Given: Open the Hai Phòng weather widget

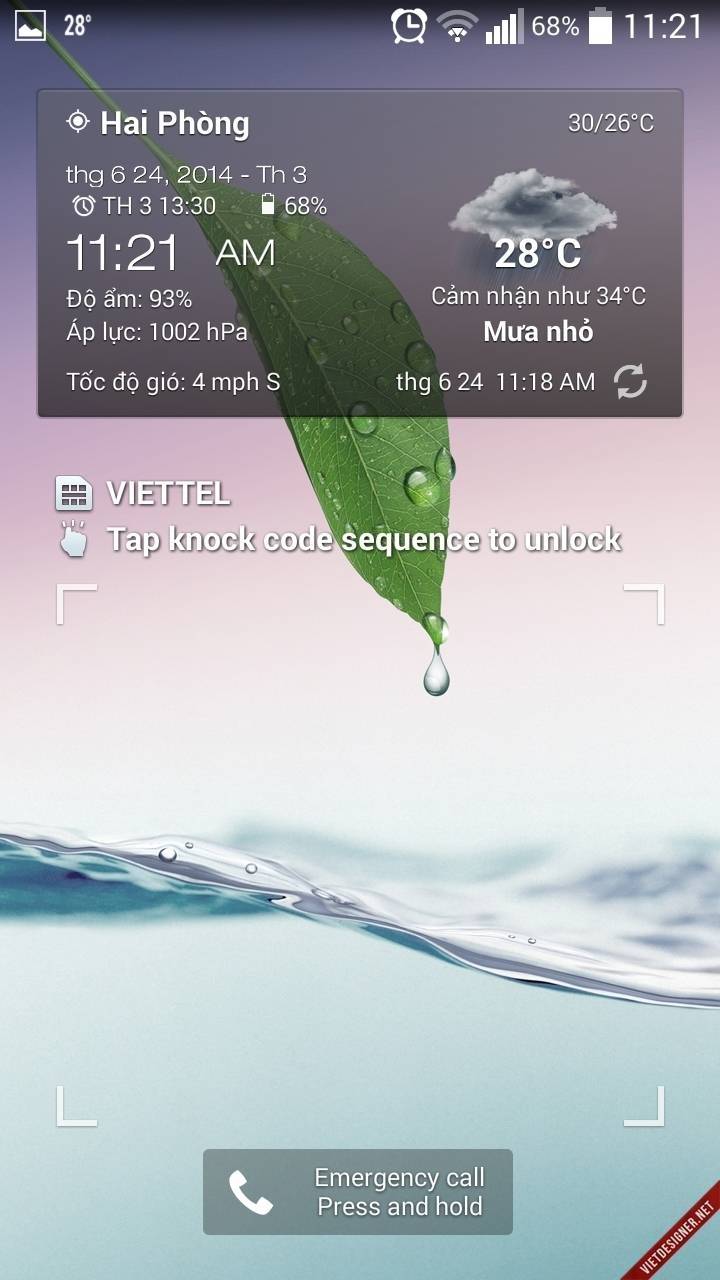Looking at the screenshot, I should click(x=360, y=252).
